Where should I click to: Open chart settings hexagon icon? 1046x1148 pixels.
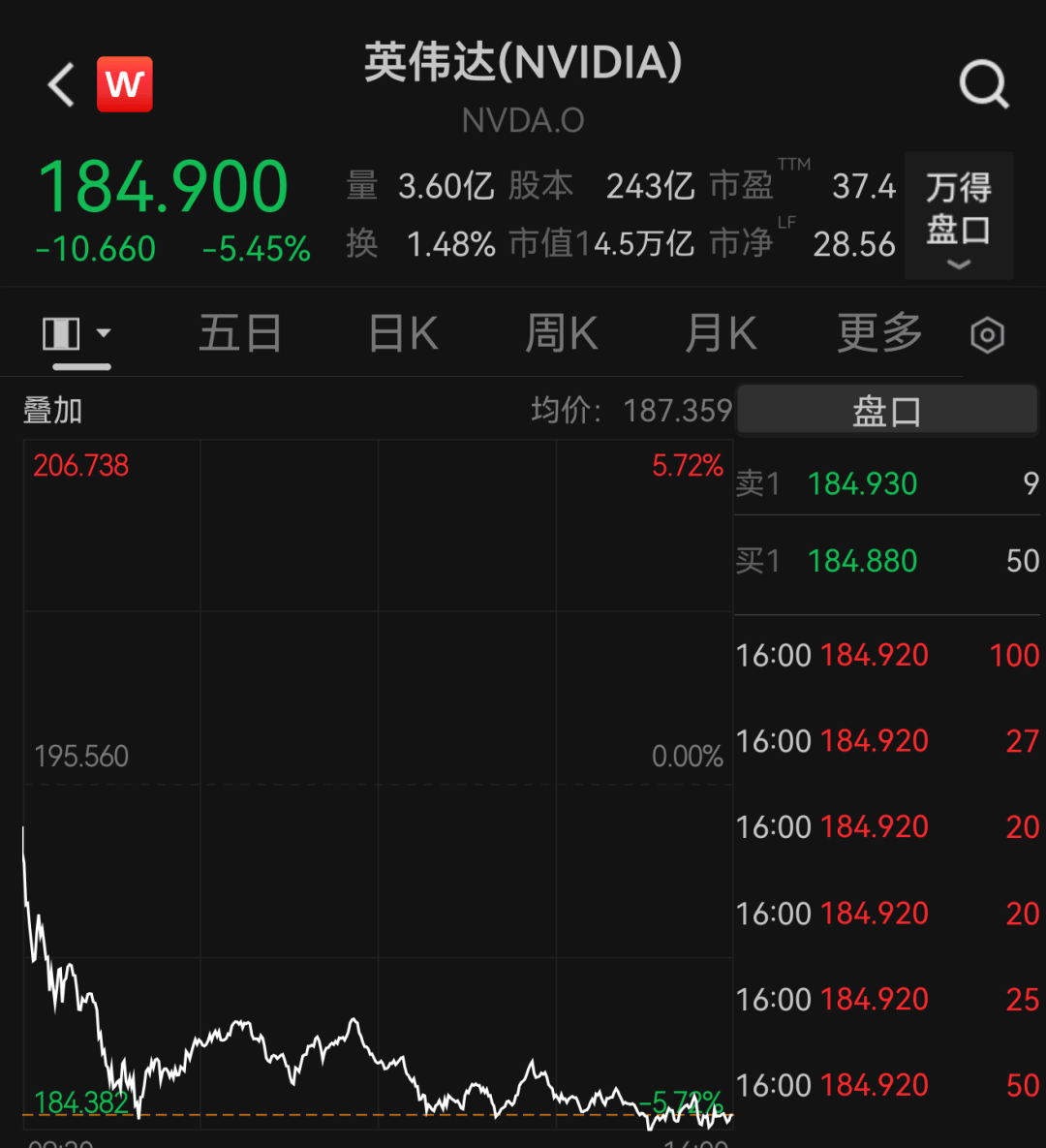(x=987, y=336)
